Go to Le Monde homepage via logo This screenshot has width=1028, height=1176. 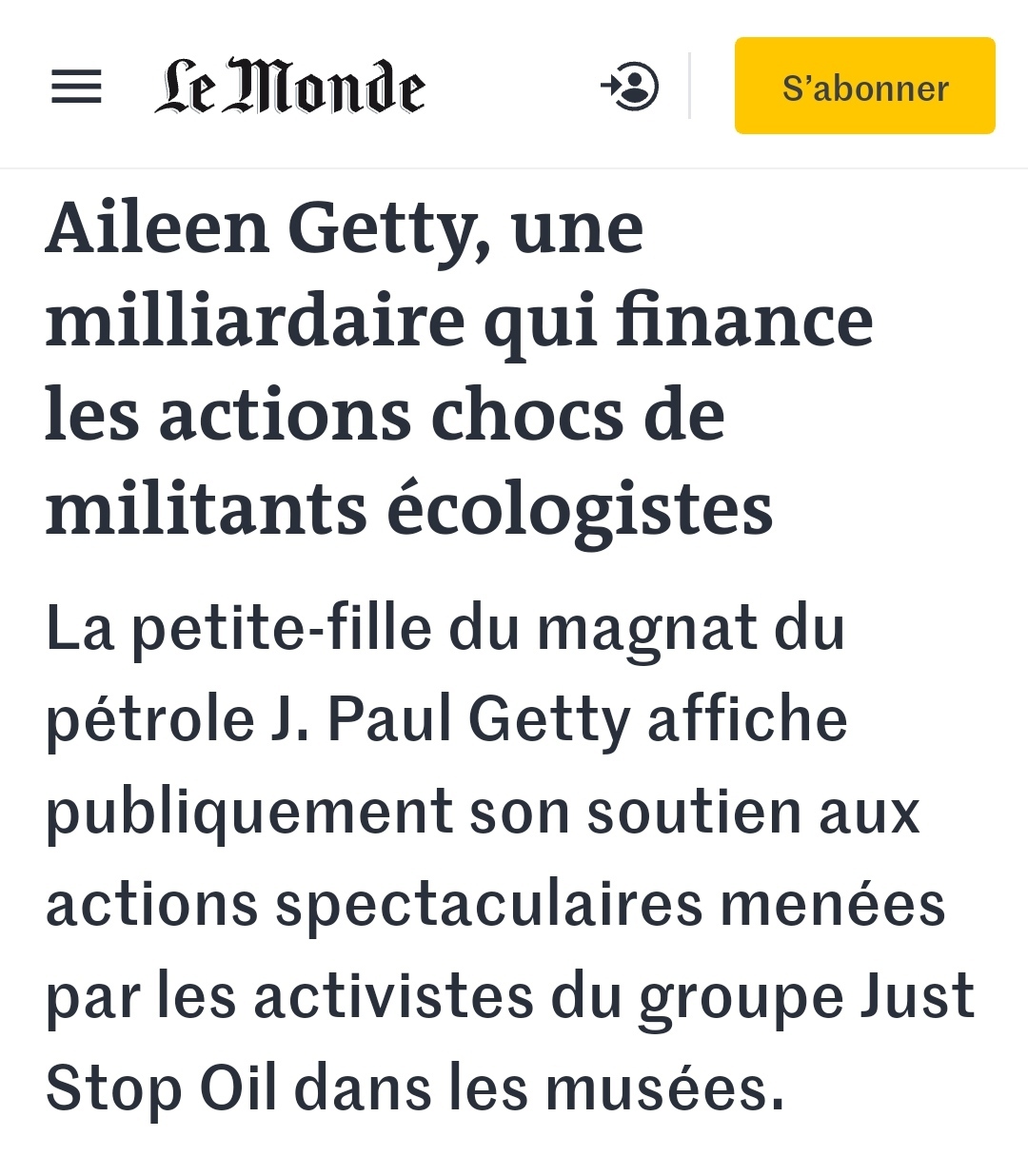tap(289, 87)
